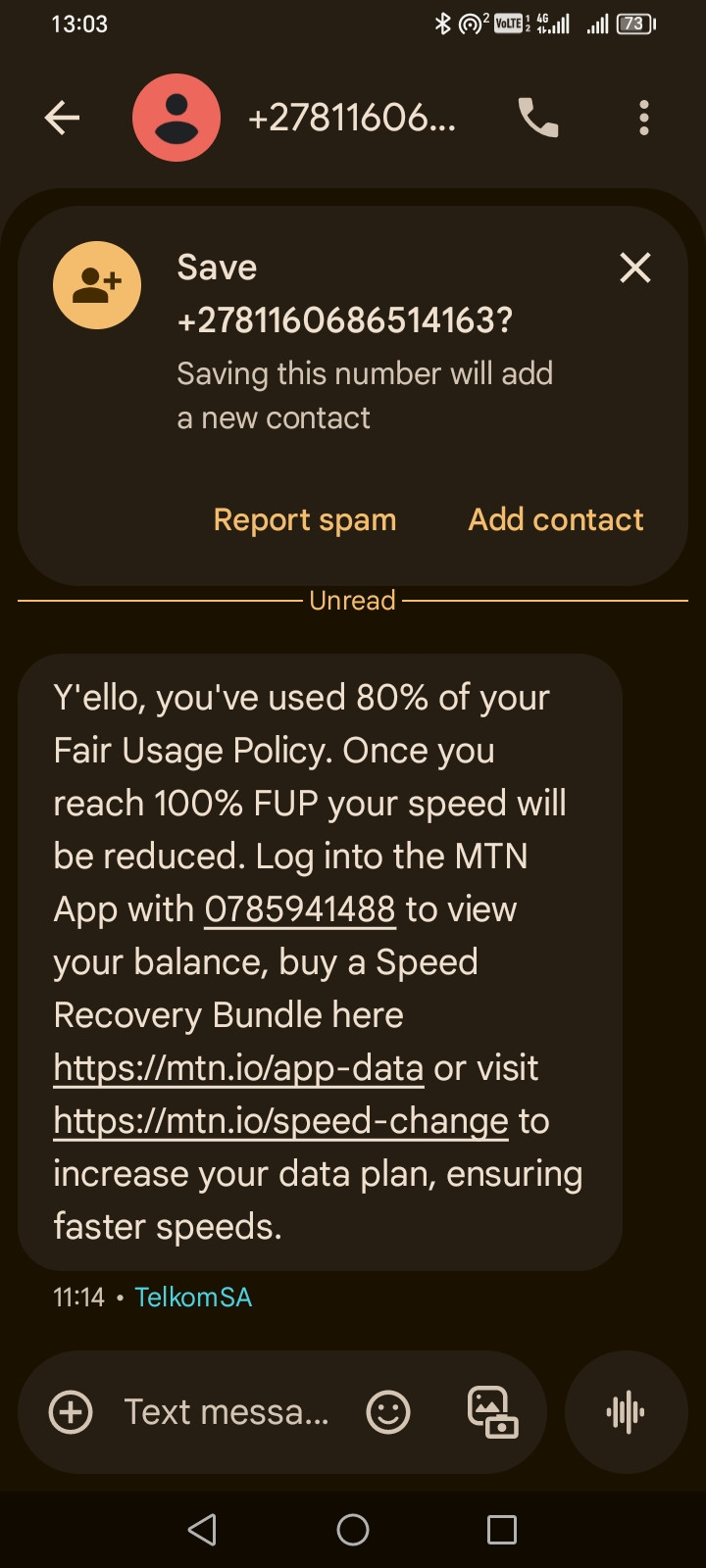Go back to the conversations list
Screen dimensions: 706x1568
62,119
